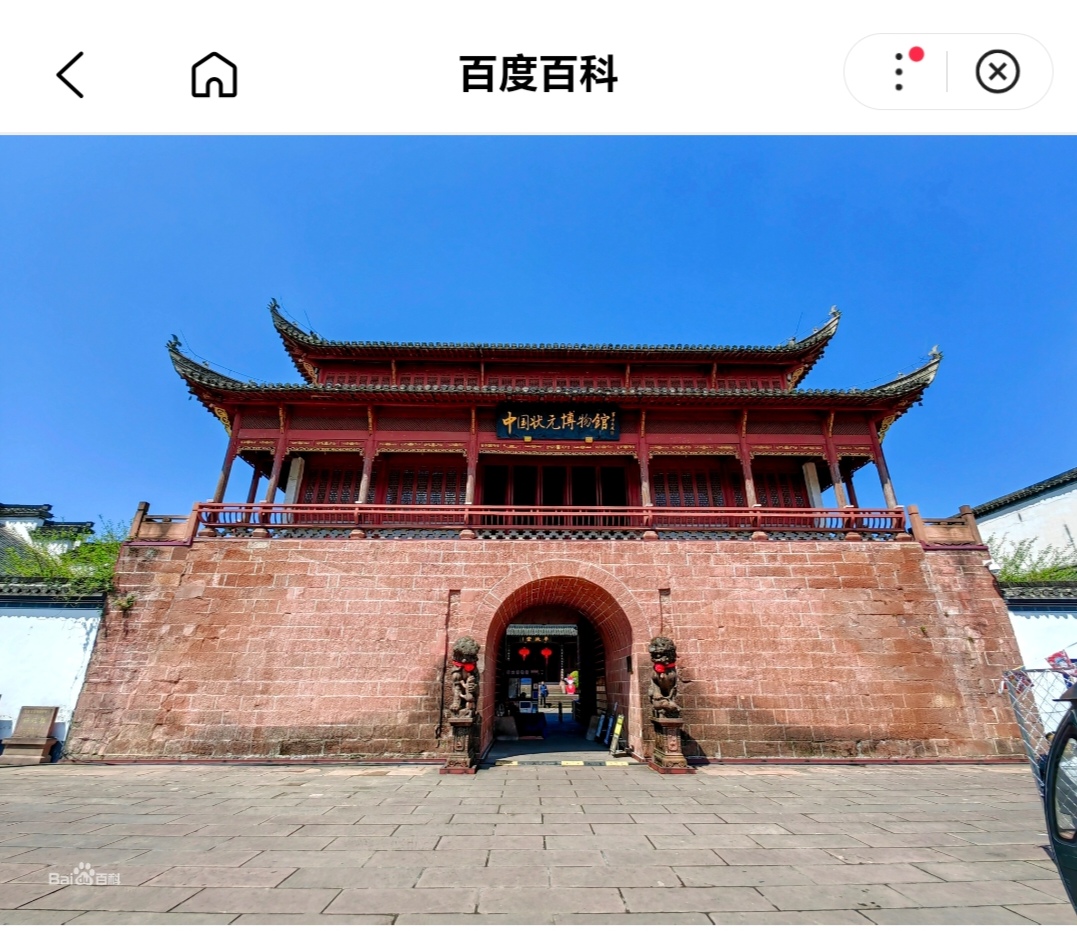This screenshot has height=949, width=1077.
Task: Open the three-dot more options menu
Action: (899, 72)
